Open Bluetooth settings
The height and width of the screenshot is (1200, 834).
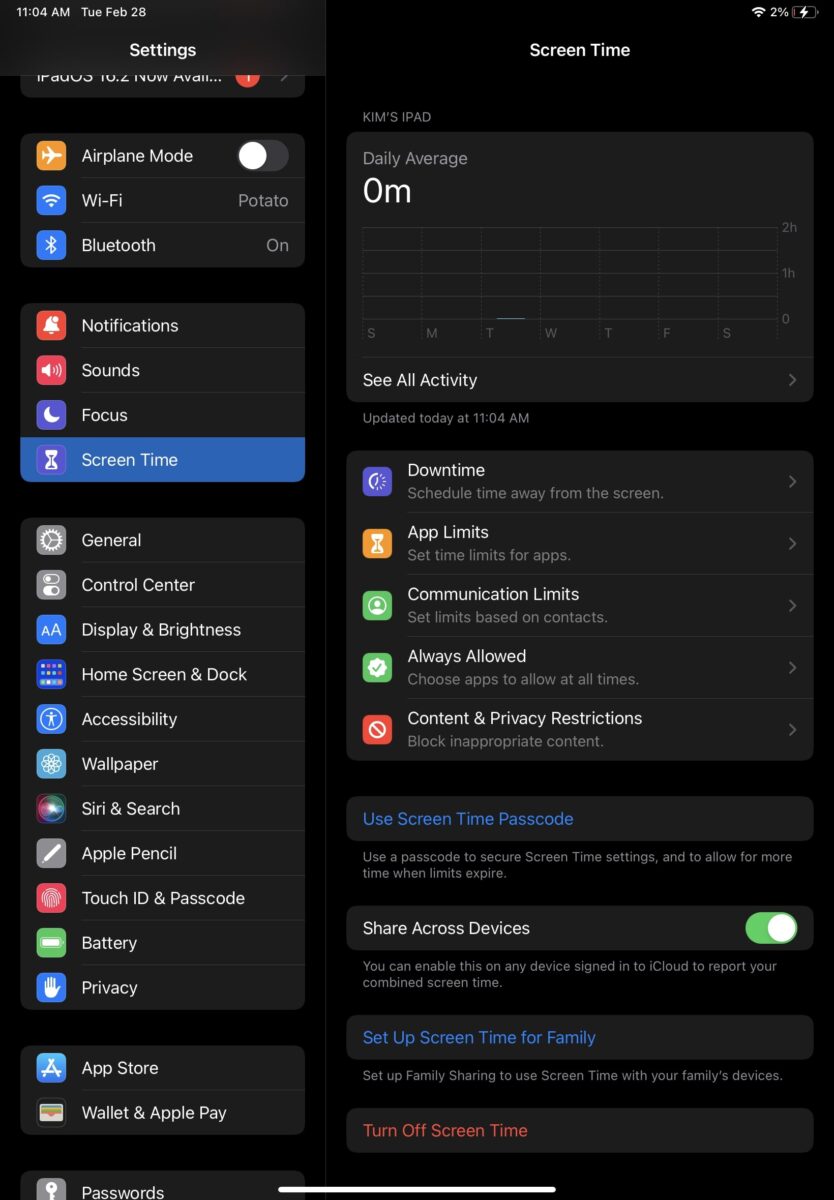(162, 246)
